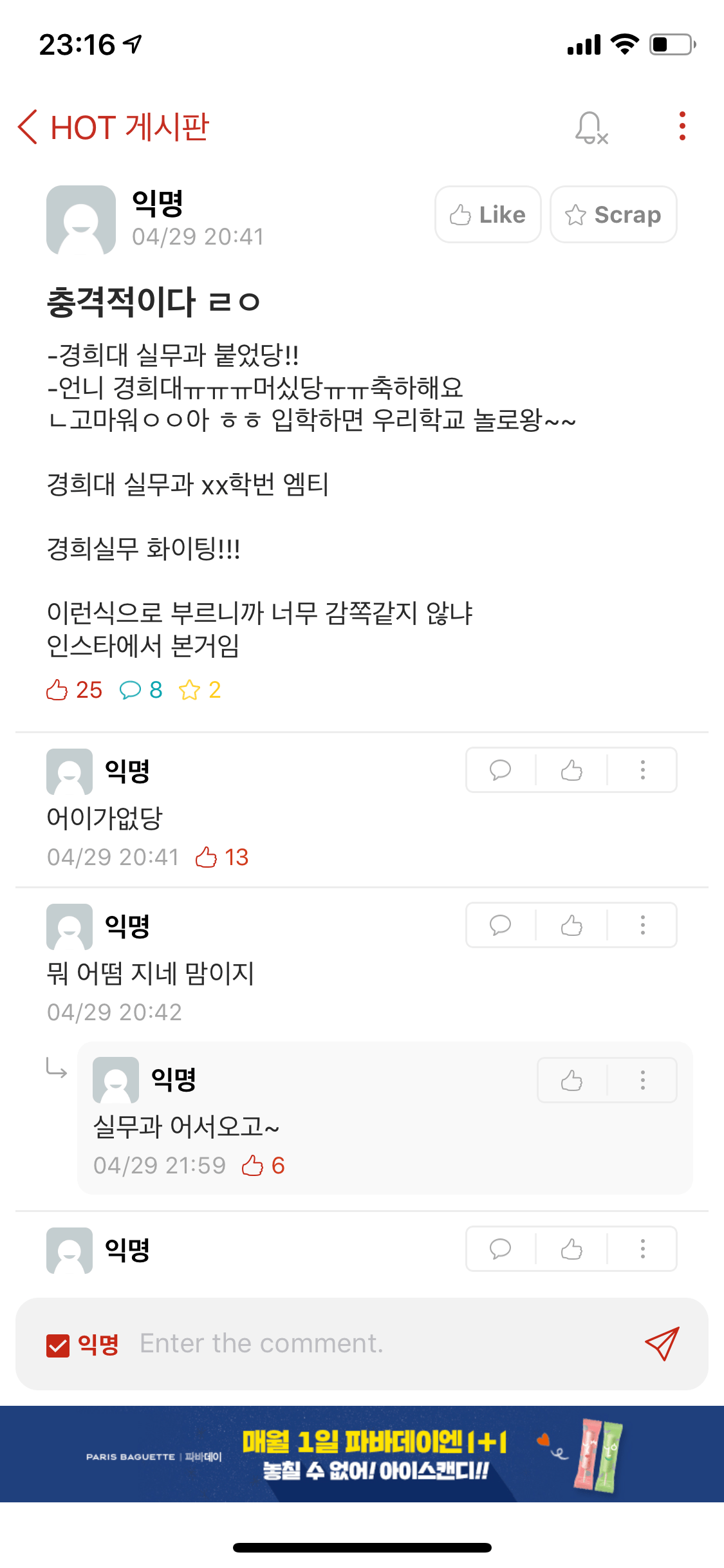Viewport: 724px width, 1568px height.
Task: Send the comment
Action: [x=662, y=1344]
